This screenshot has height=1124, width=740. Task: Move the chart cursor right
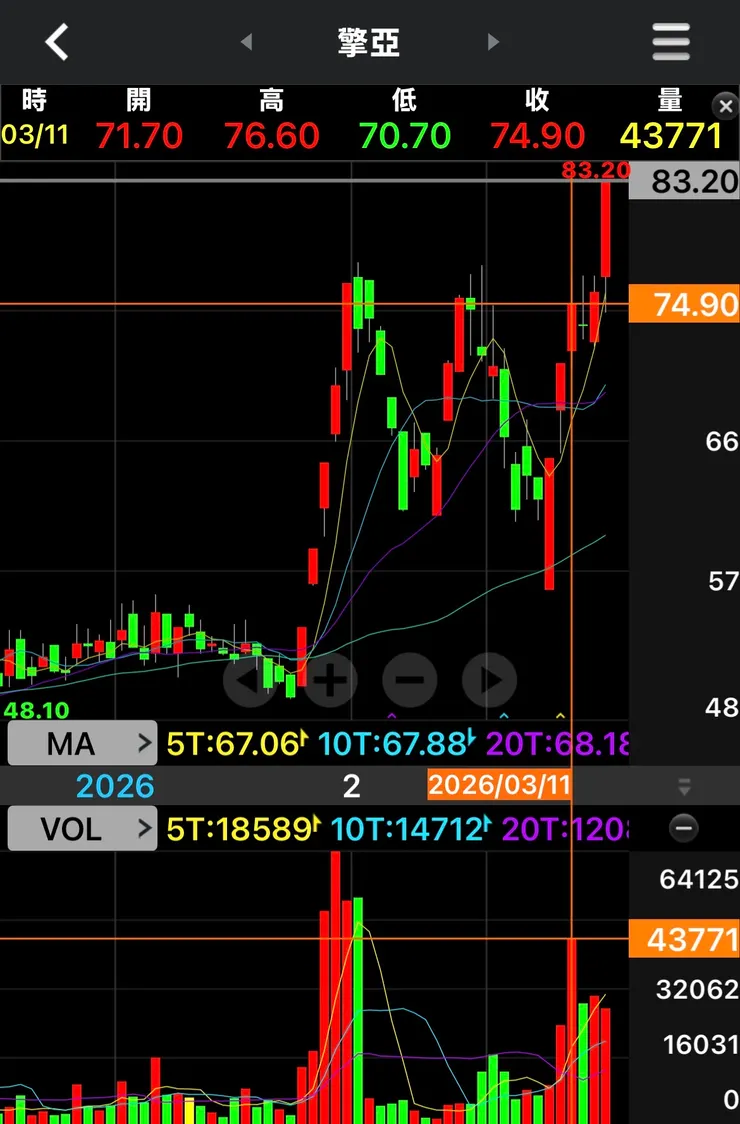(x=489, y=680)
